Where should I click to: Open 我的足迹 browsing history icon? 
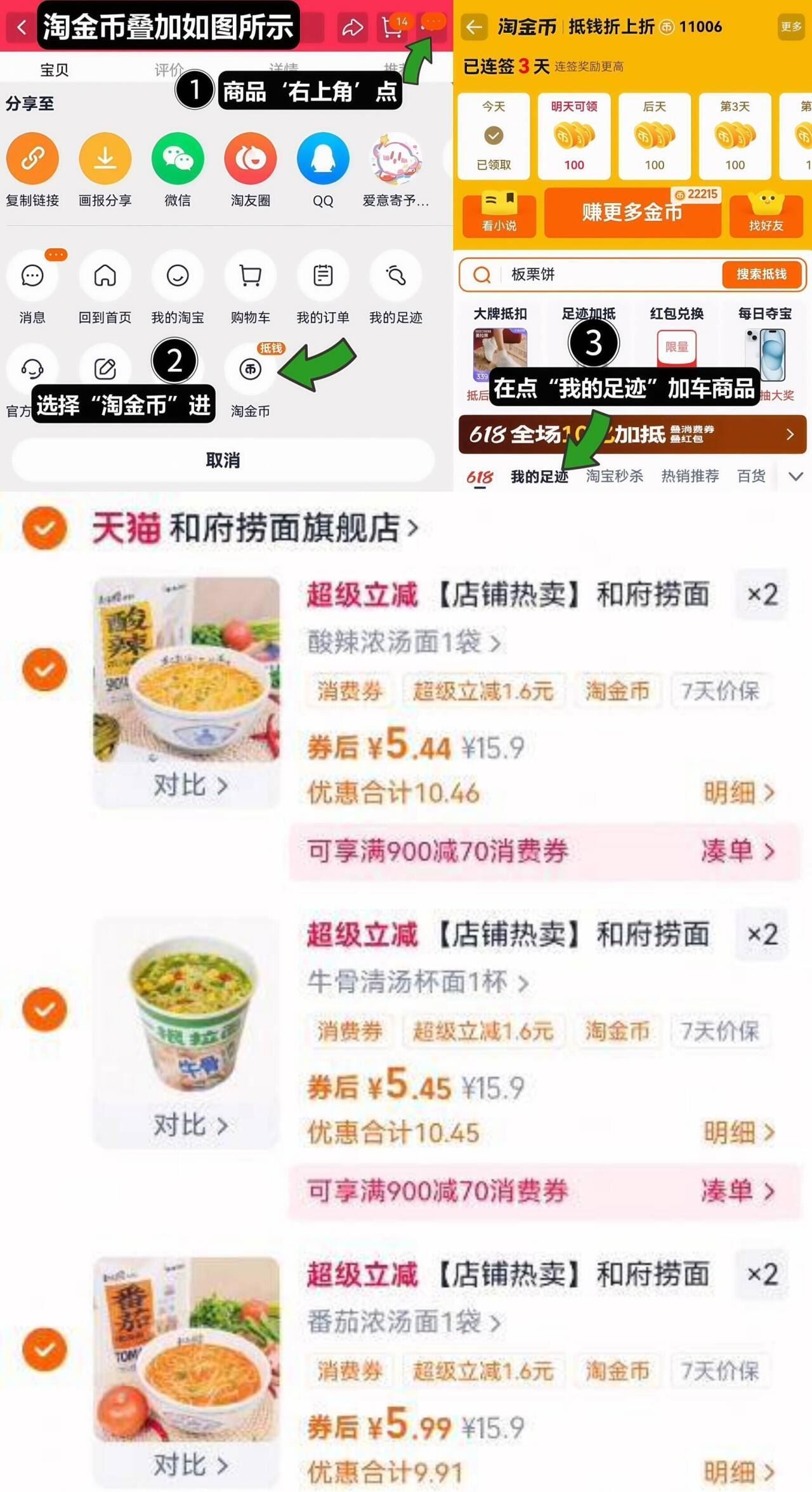click(395, 275)
